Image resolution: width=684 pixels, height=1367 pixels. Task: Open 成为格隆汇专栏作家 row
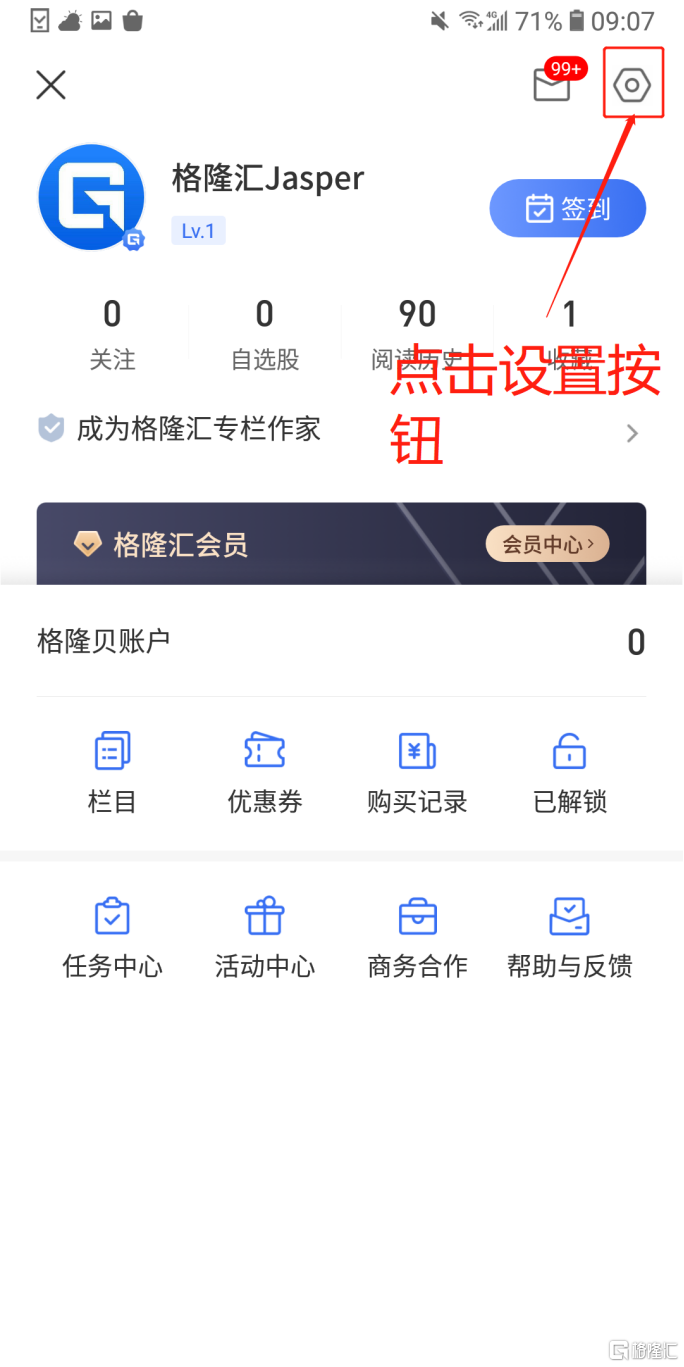coord(340,431)
